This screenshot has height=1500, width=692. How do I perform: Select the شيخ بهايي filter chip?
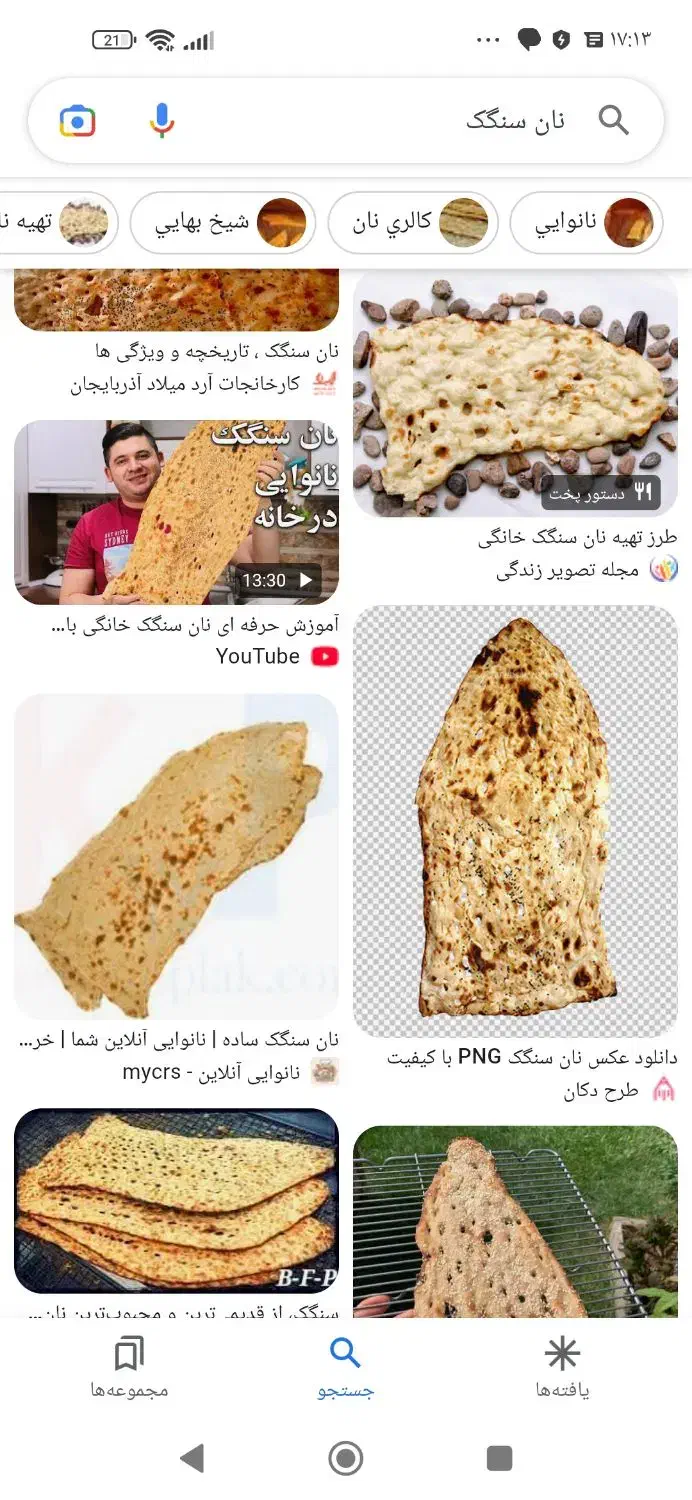222,222
